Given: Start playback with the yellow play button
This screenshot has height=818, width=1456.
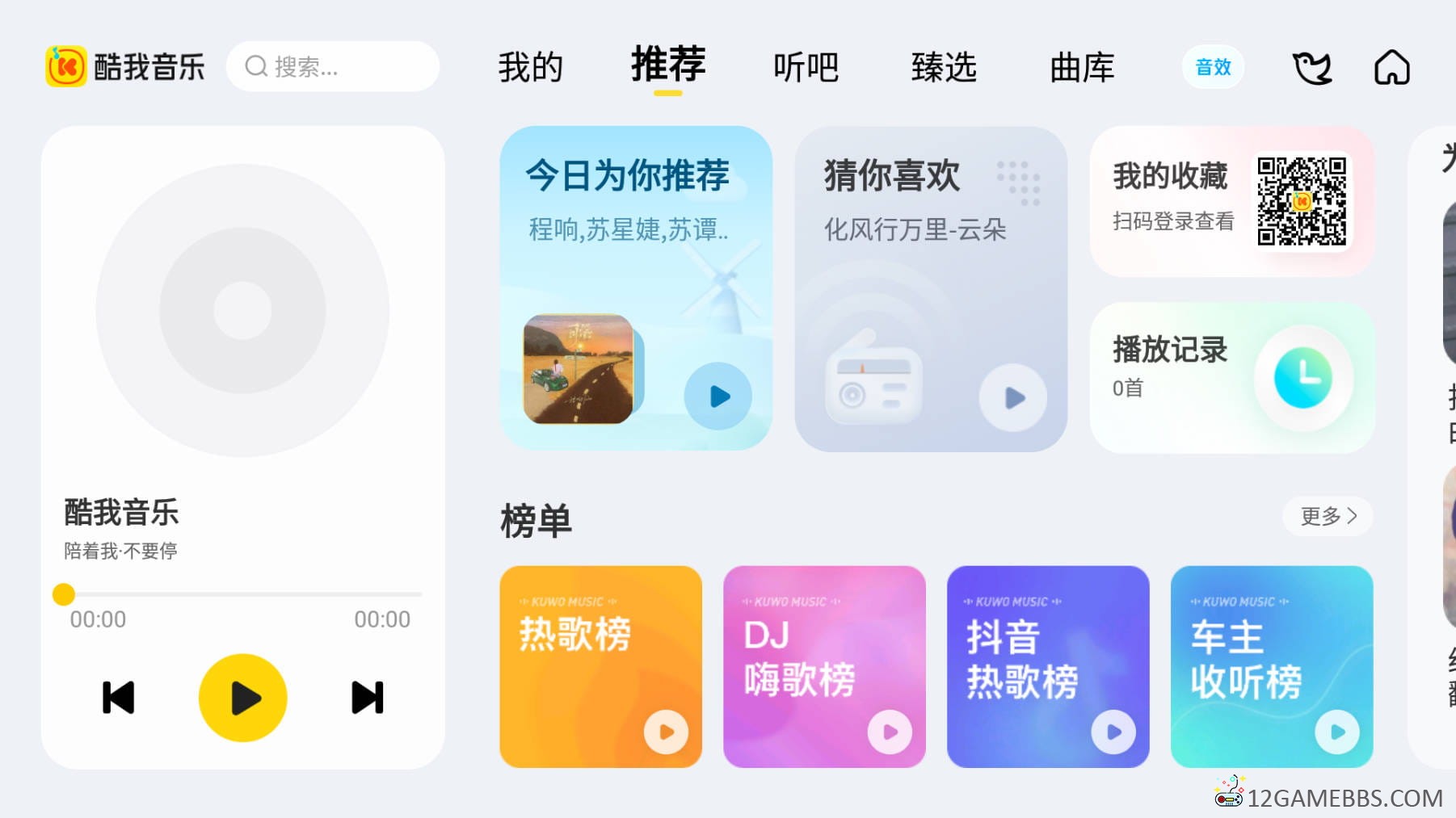Looking at the screenshot, I should coord(243,698).
